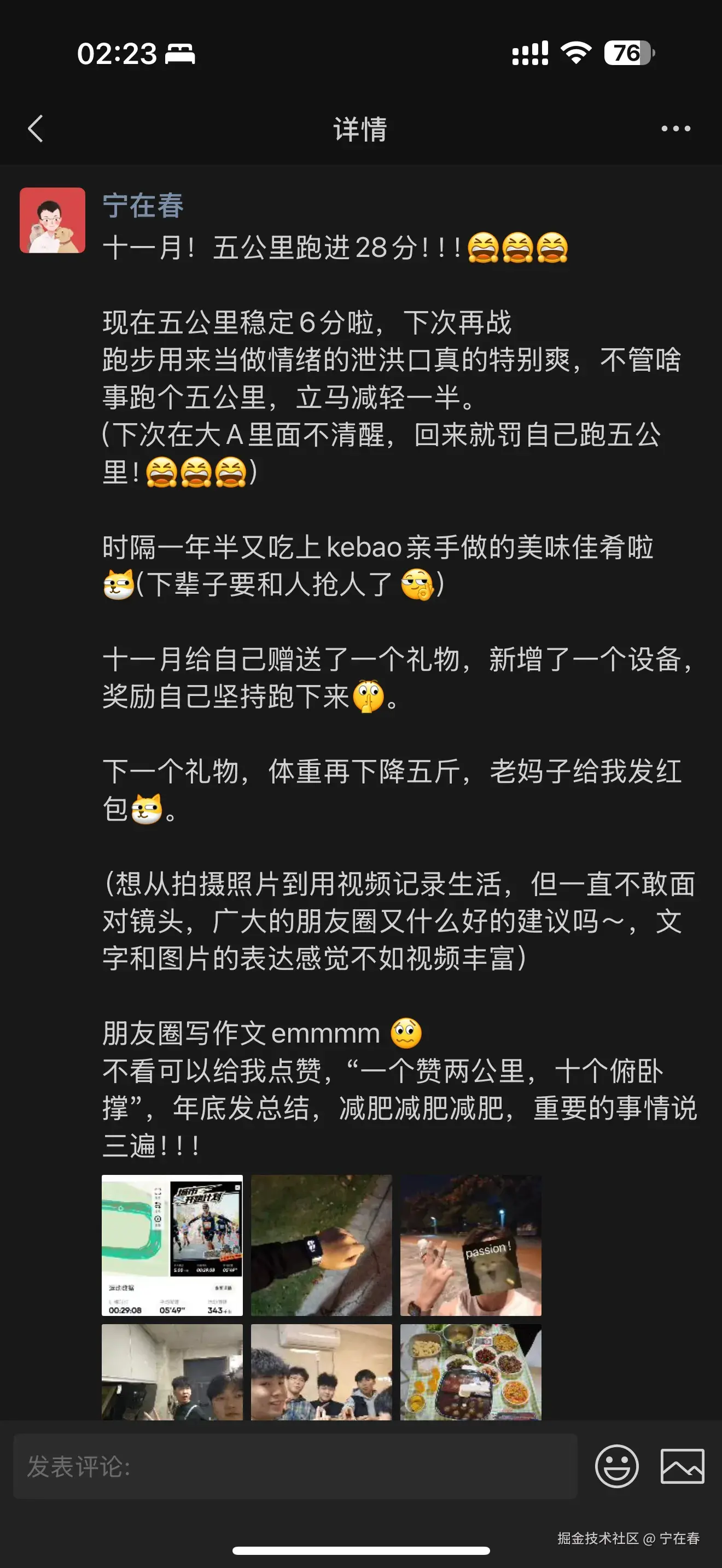Screen dimensions: 722x1568
Task: Open the three-dot more options menu
Action: tap(676, 128)
